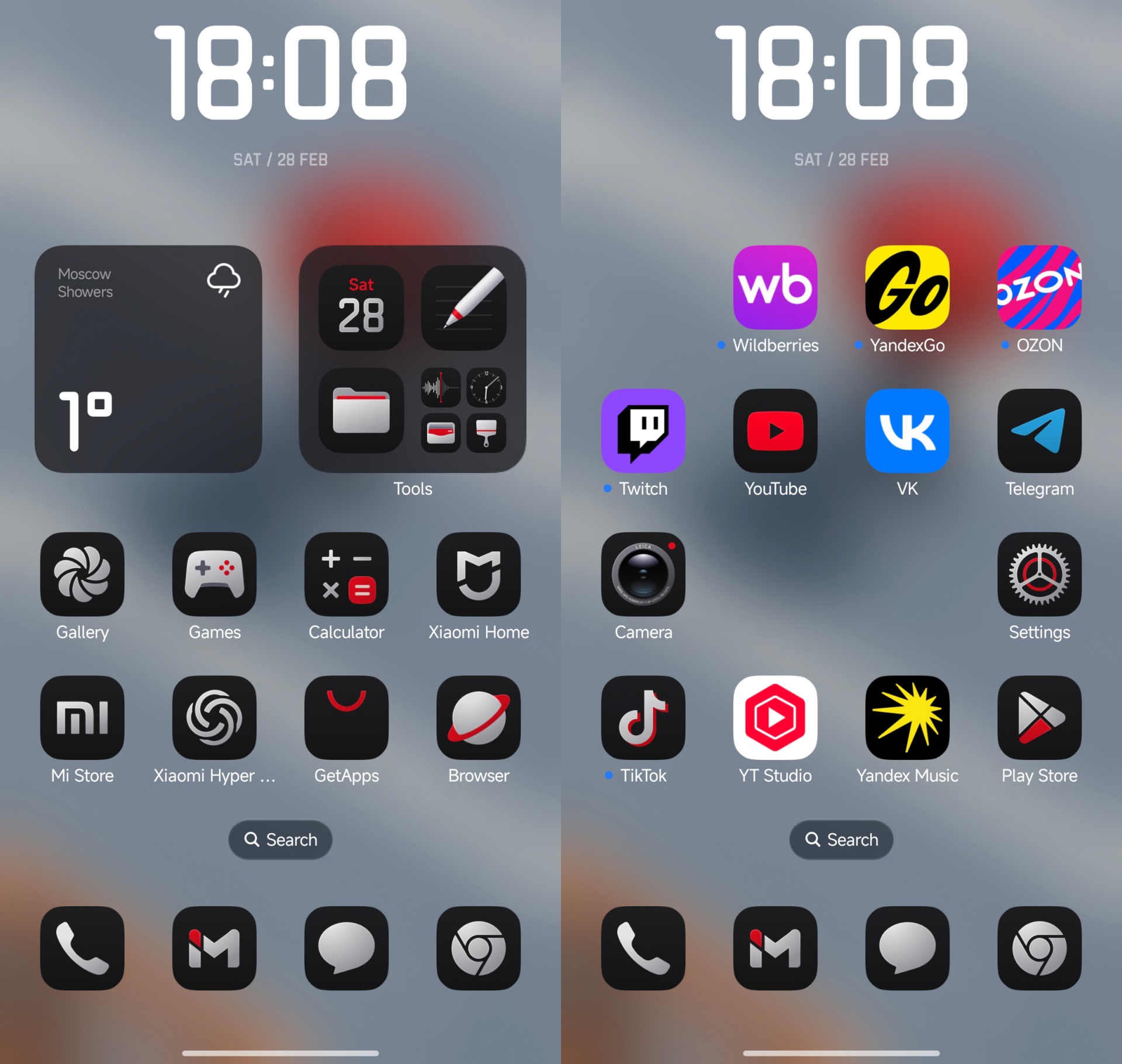Open the Games app
The height and width of the screenshot is (1064, 1122).
[214, 574]
